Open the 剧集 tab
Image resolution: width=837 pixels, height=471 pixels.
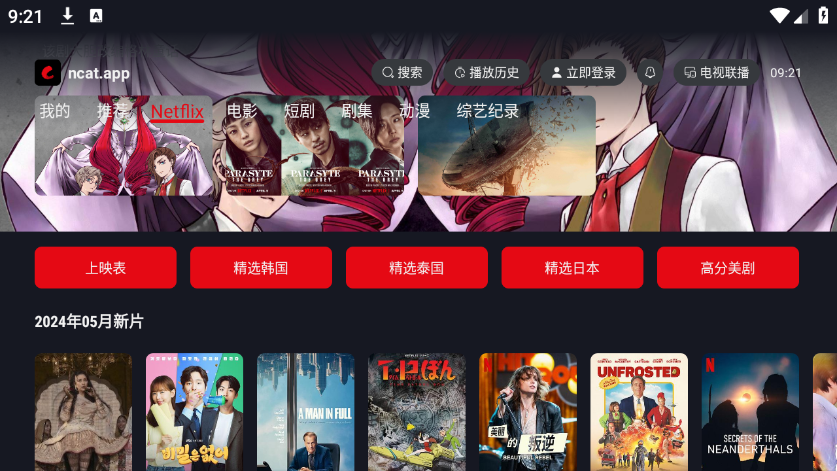click(x=357, y=111)
